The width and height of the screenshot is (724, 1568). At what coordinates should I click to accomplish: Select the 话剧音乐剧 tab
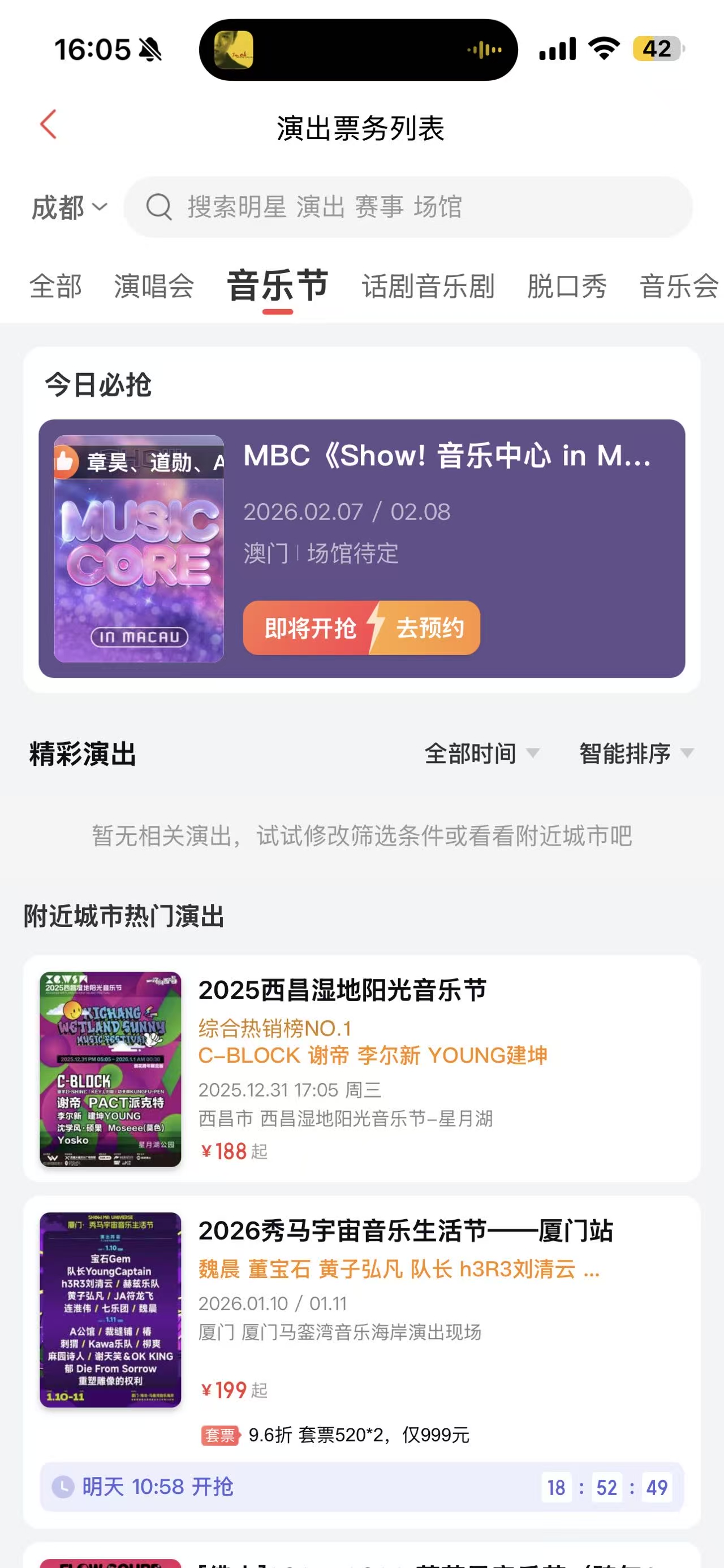click(x=428, y=286)
